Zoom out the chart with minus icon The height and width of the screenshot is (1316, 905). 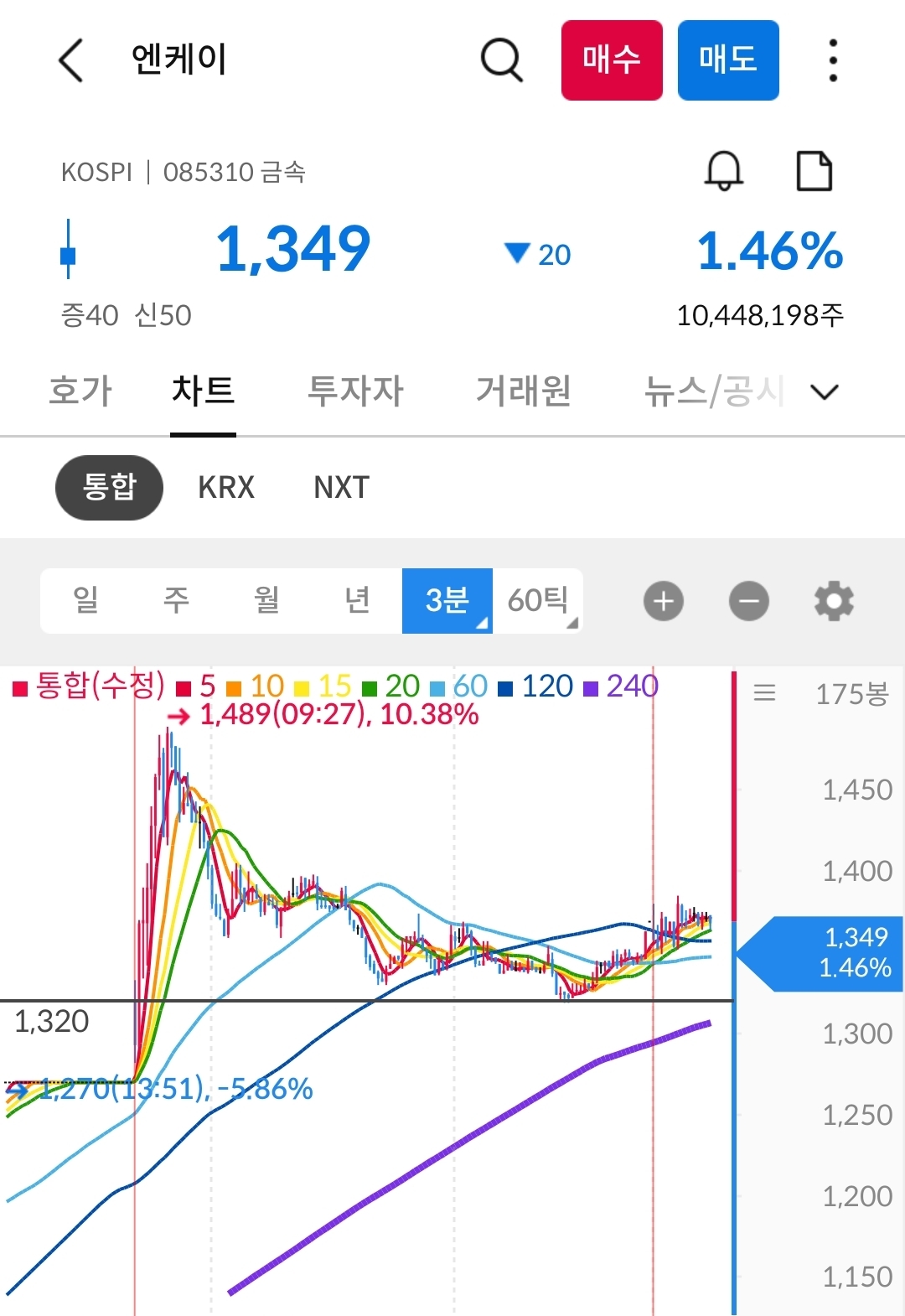[x=748, y=600]
